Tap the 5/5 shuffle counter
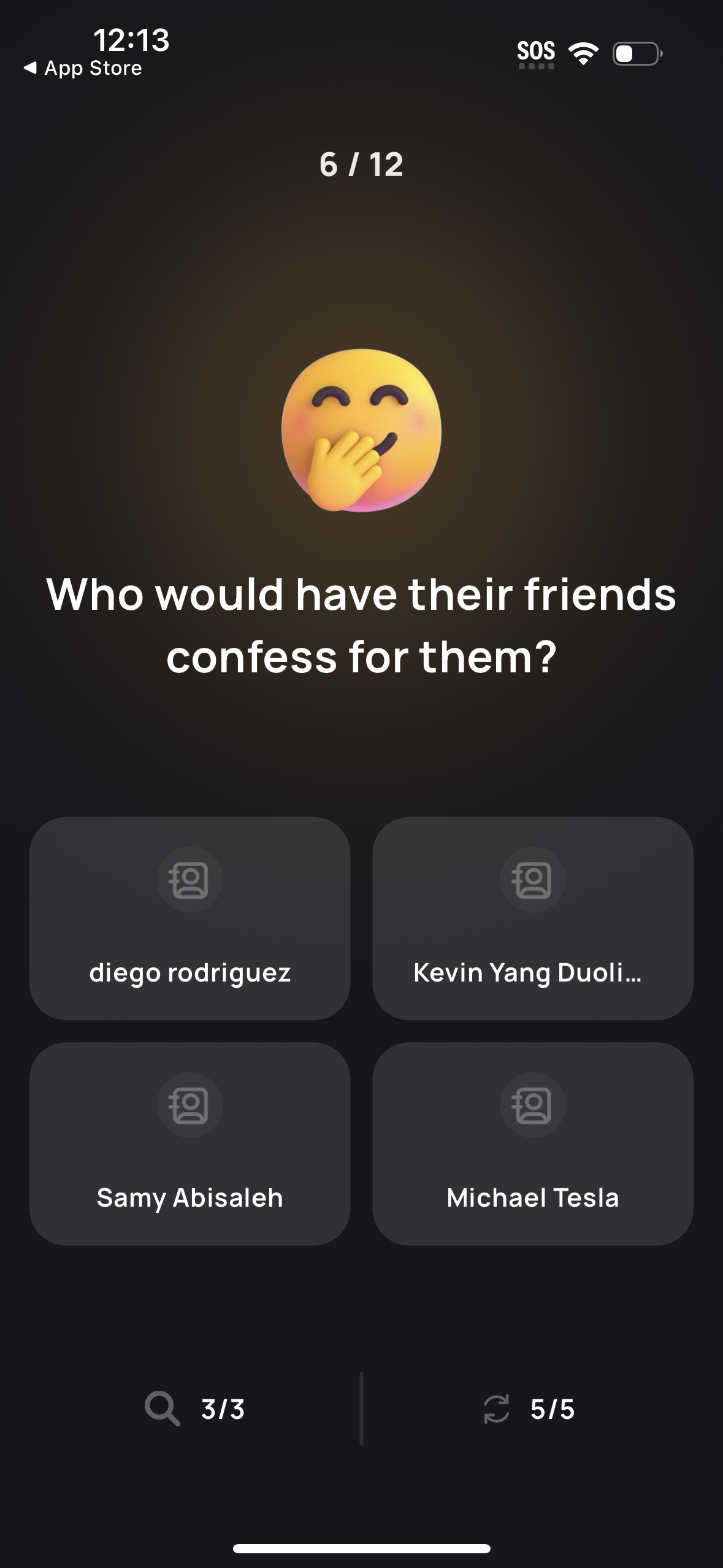The height and width of the screenshot is (1568, 723). pyautogui.click(x=554, y=1409)
